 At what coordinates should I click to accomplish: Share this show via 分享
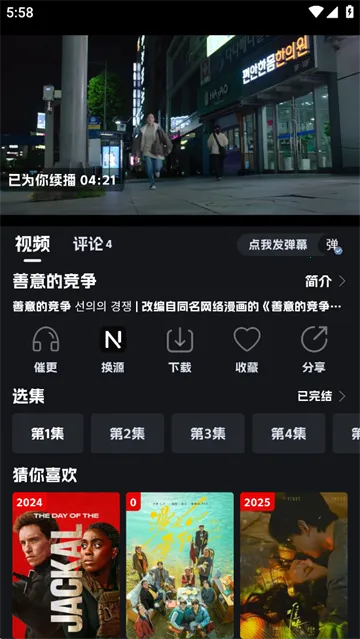(x=314, y=350)
